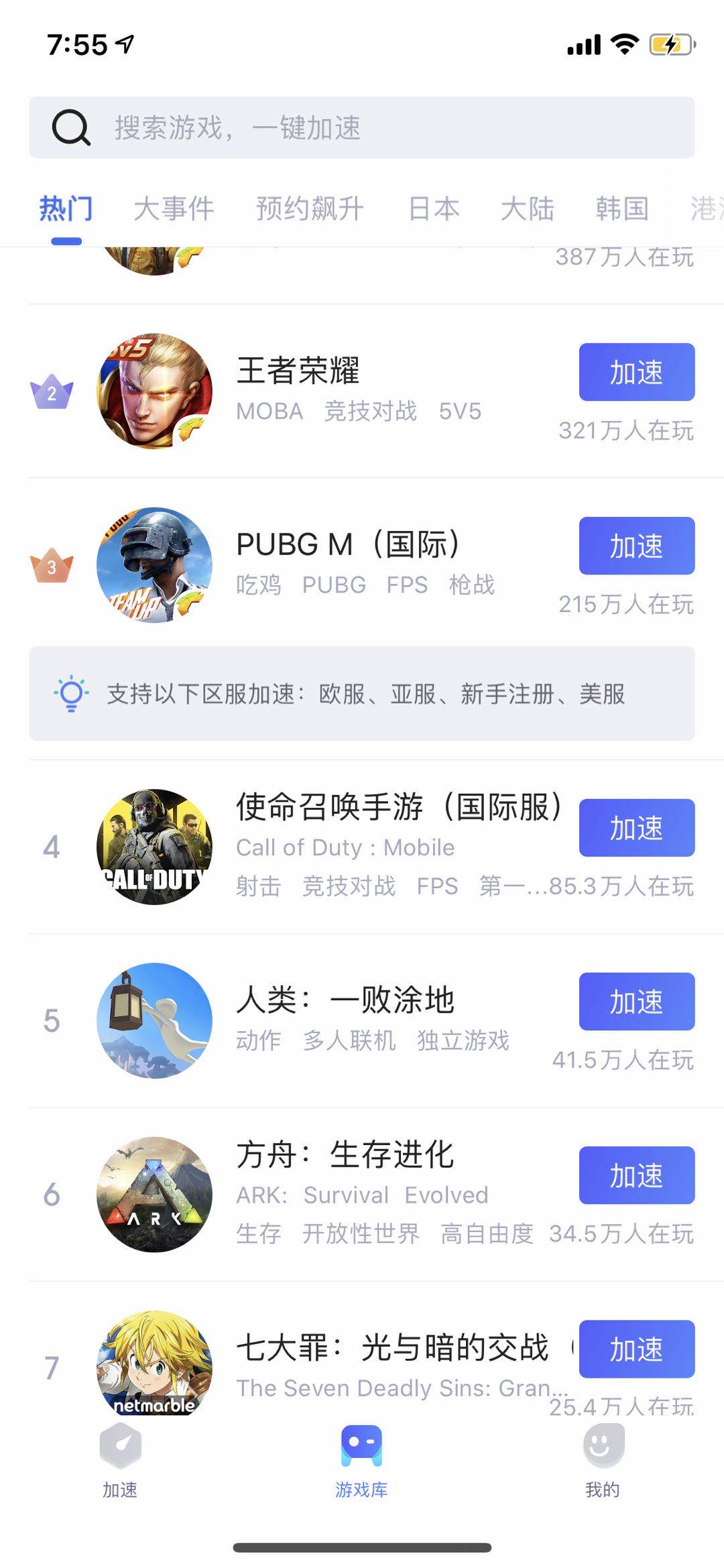Go to the 加速 bottom tab
This screenshot has height=1568, width=724.
(120, 1459)
